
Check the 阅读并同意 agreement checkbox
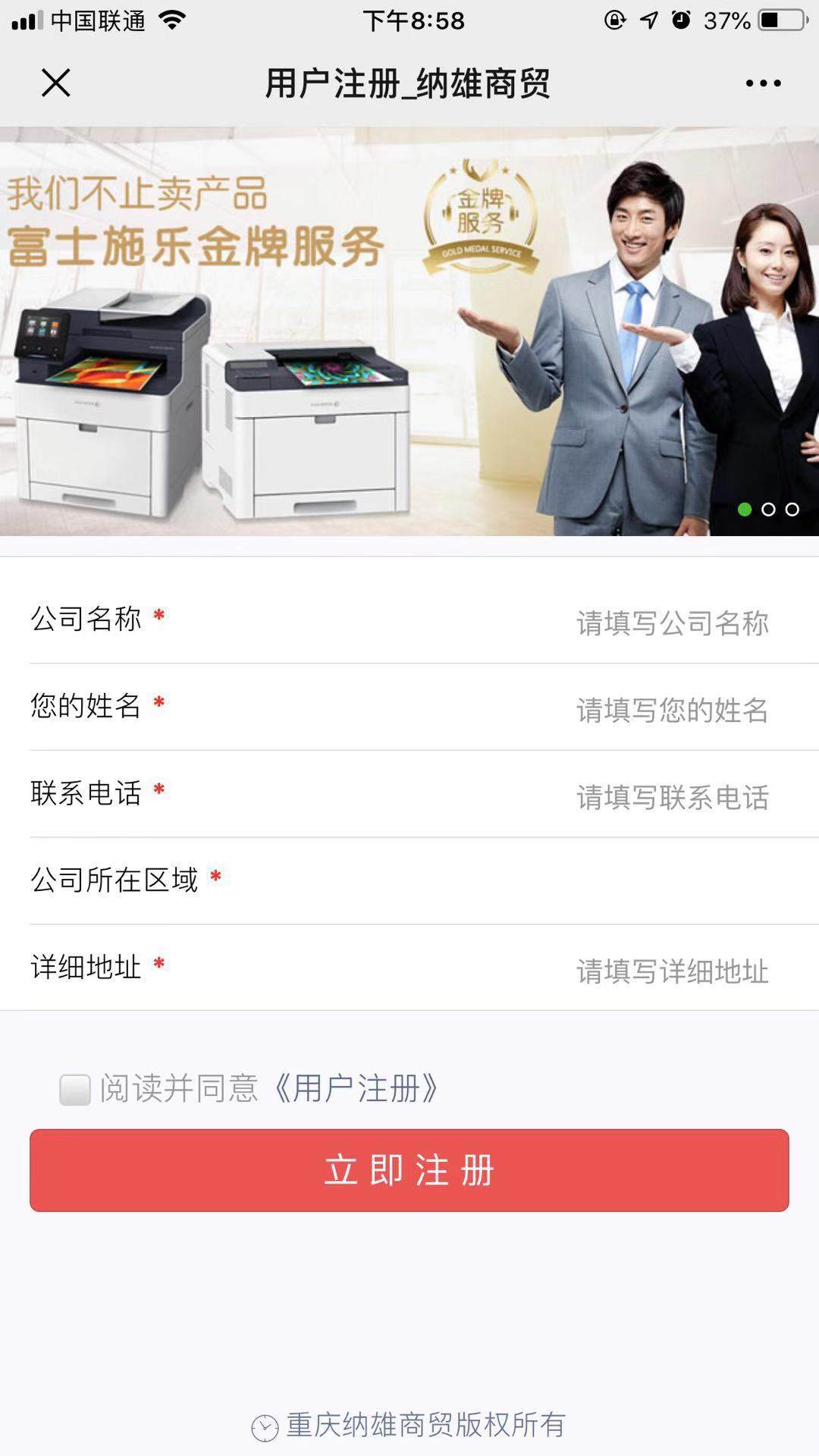coord(75,1089)
